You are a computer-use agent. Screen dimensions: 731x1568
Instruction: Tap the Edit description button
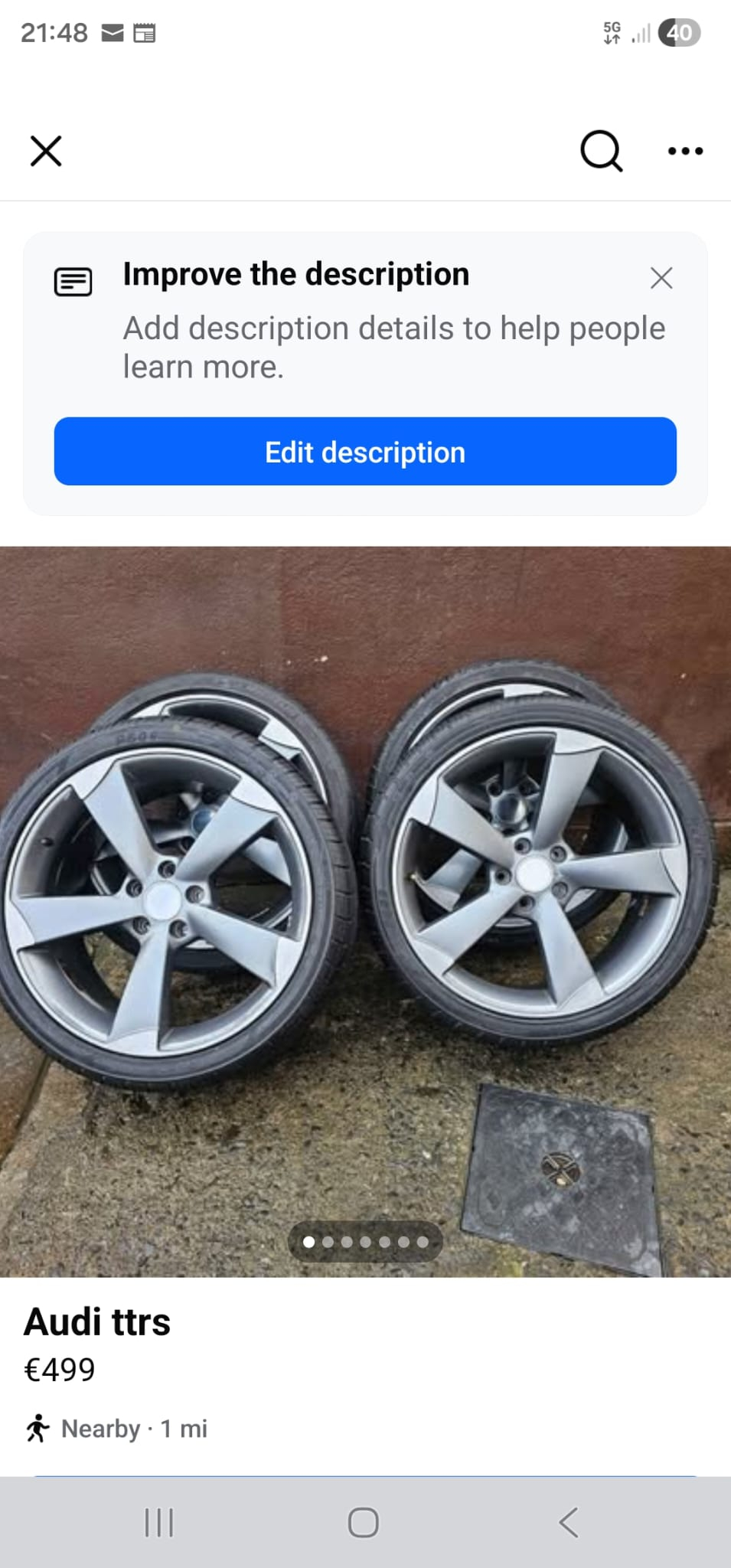(365, 452)
